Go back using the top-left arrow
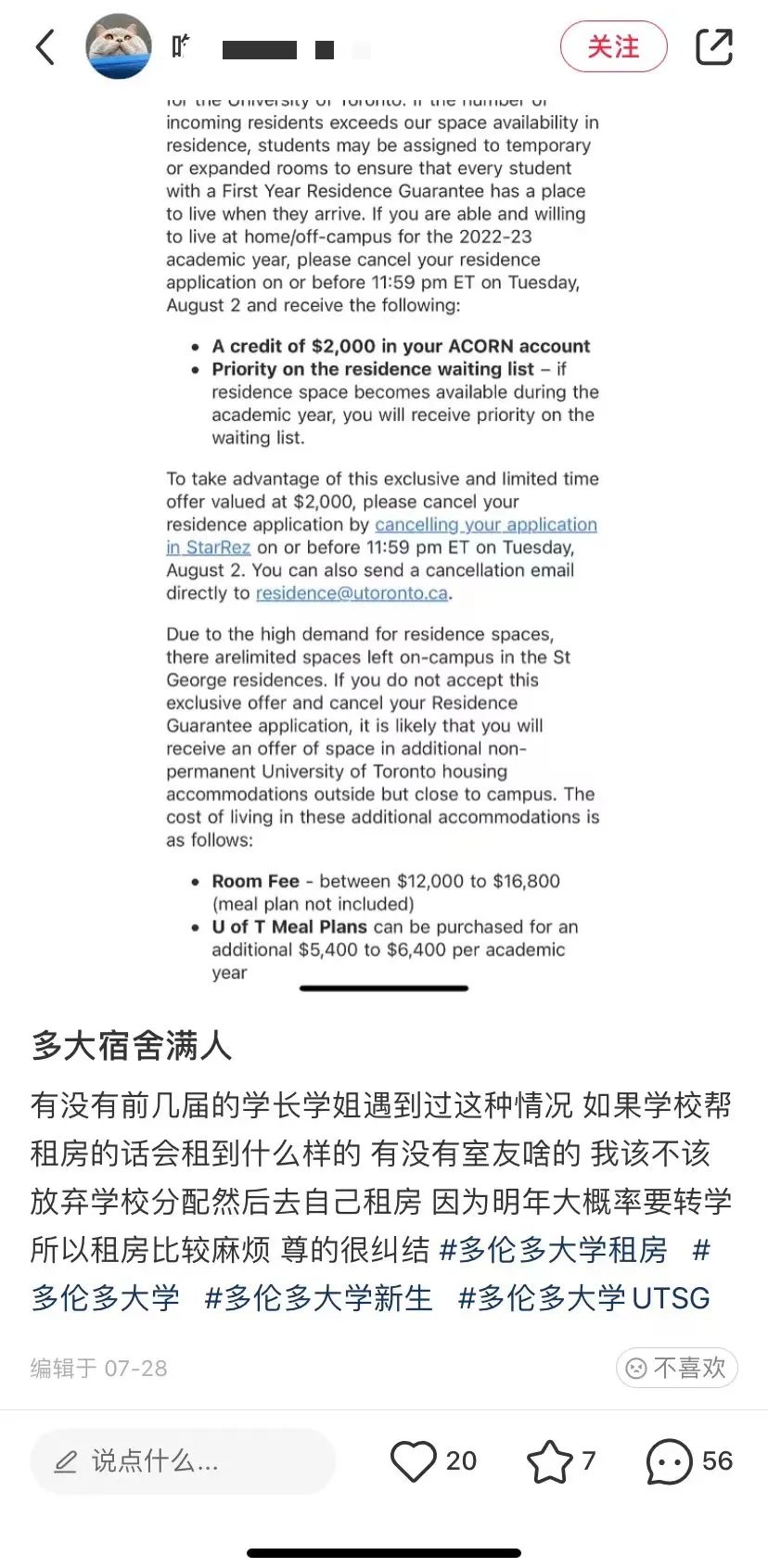The height and width of the screenshot is (1568, 768). (45, 46)
